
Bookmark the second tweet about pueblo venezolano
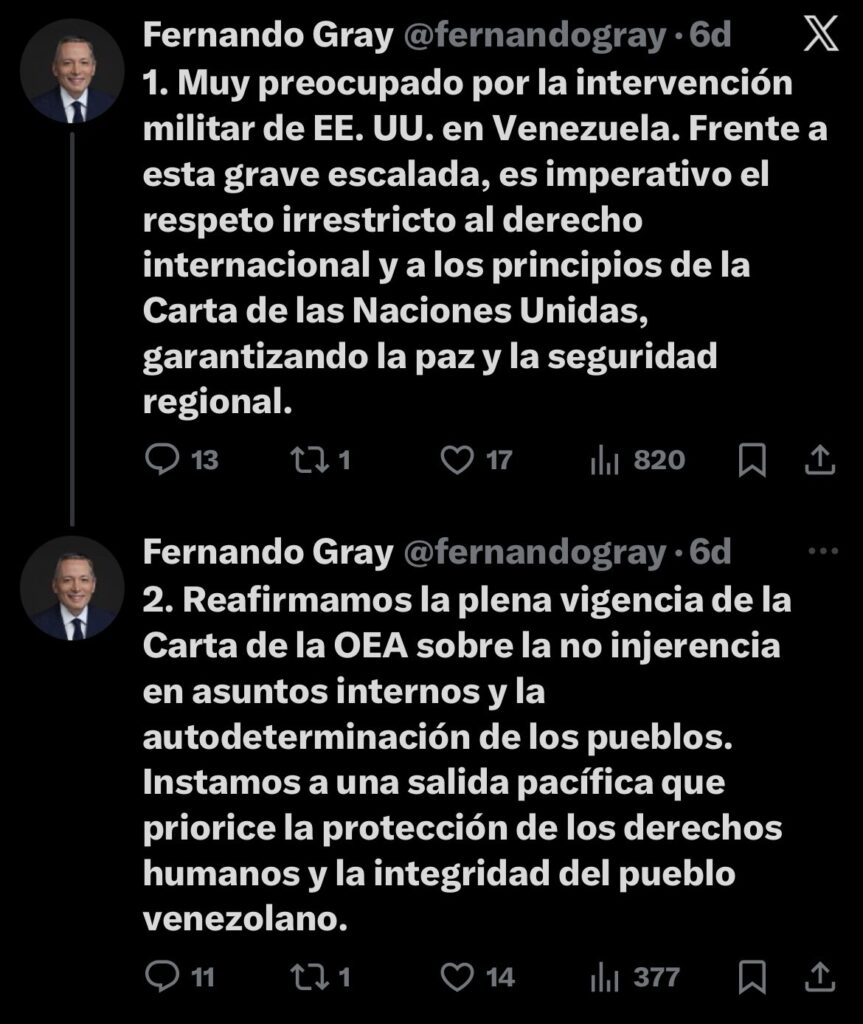[x=751, y=976]
